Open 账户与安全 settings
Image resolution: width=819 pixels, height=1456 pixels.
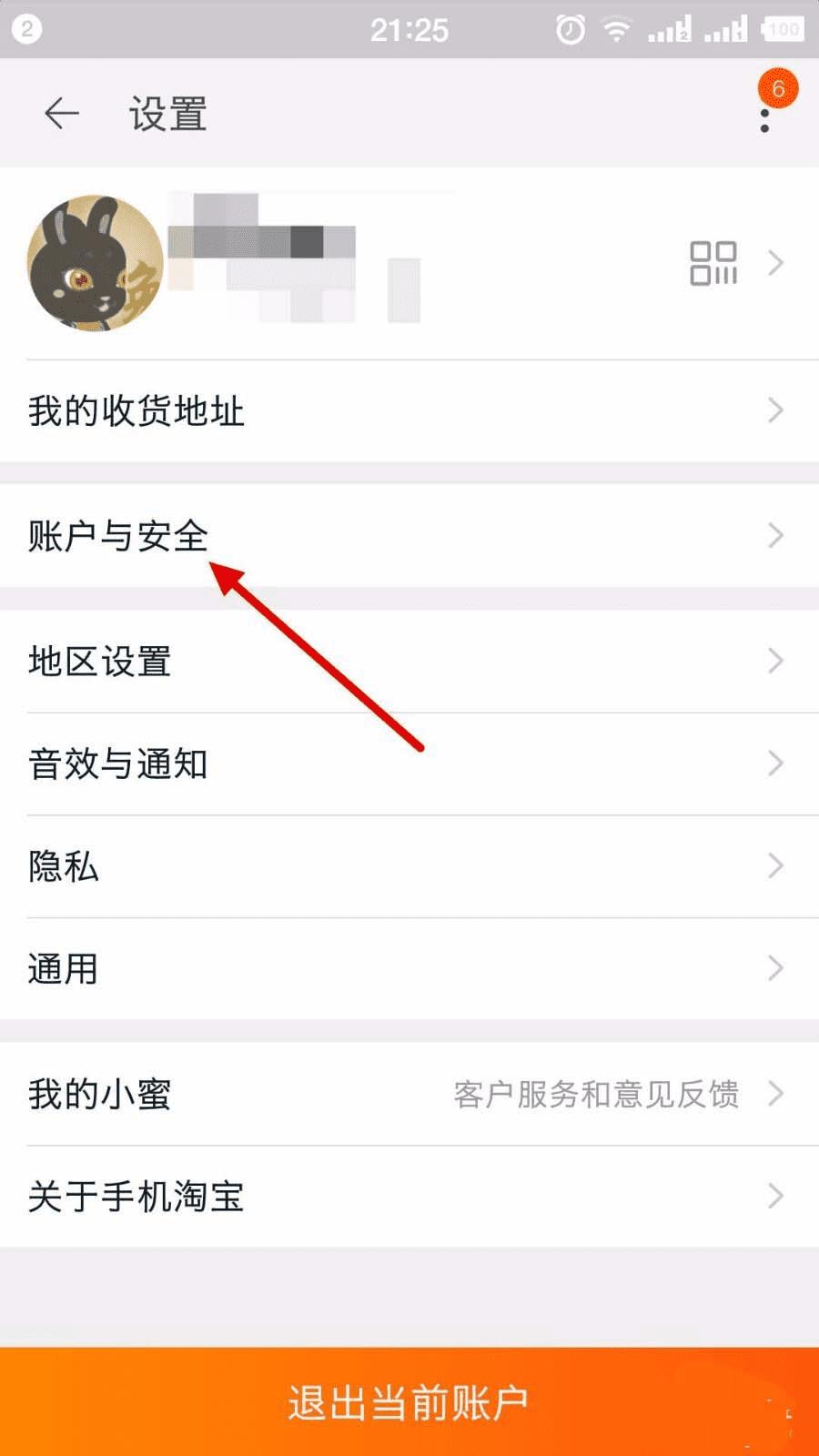click(x=409, y=536)
